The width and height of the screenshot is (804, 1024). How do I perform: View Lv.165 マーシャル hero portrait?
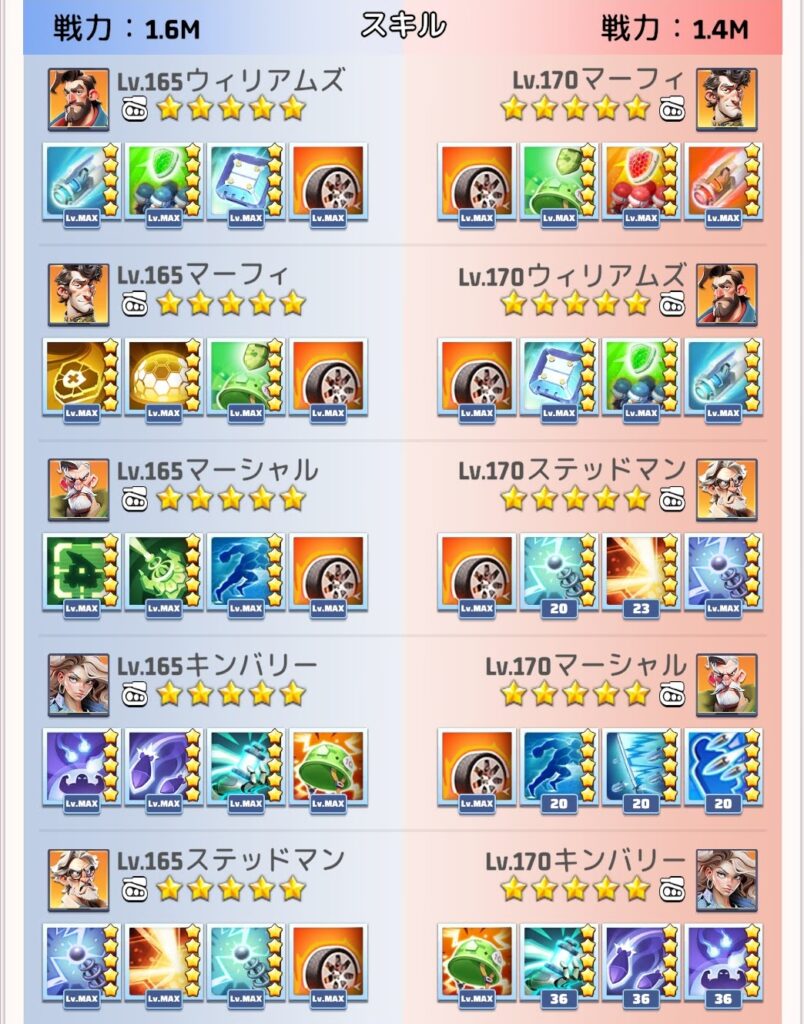[78, 489]
